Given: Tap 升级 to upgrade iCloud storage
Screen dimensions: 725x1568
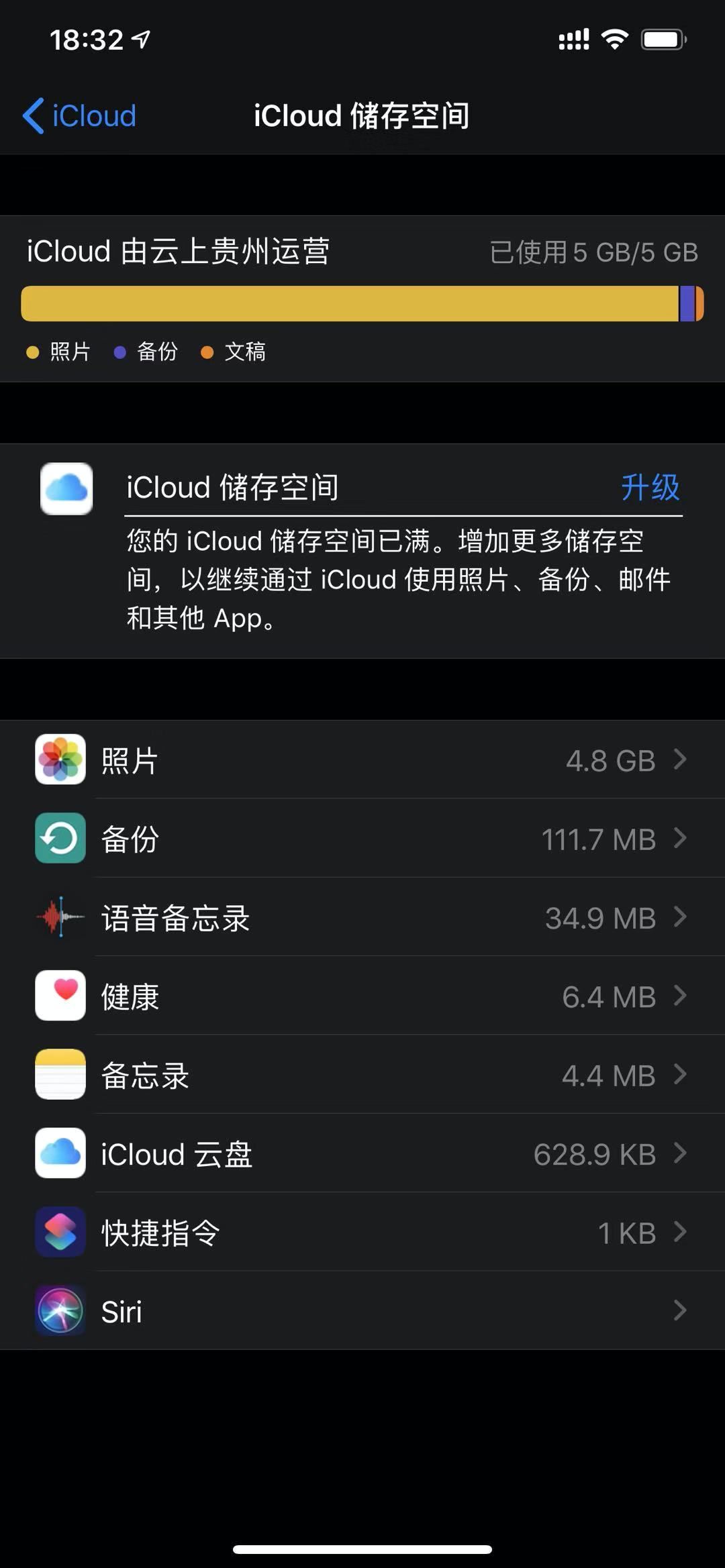Looking at the screenshot, I should pos(648,488).
